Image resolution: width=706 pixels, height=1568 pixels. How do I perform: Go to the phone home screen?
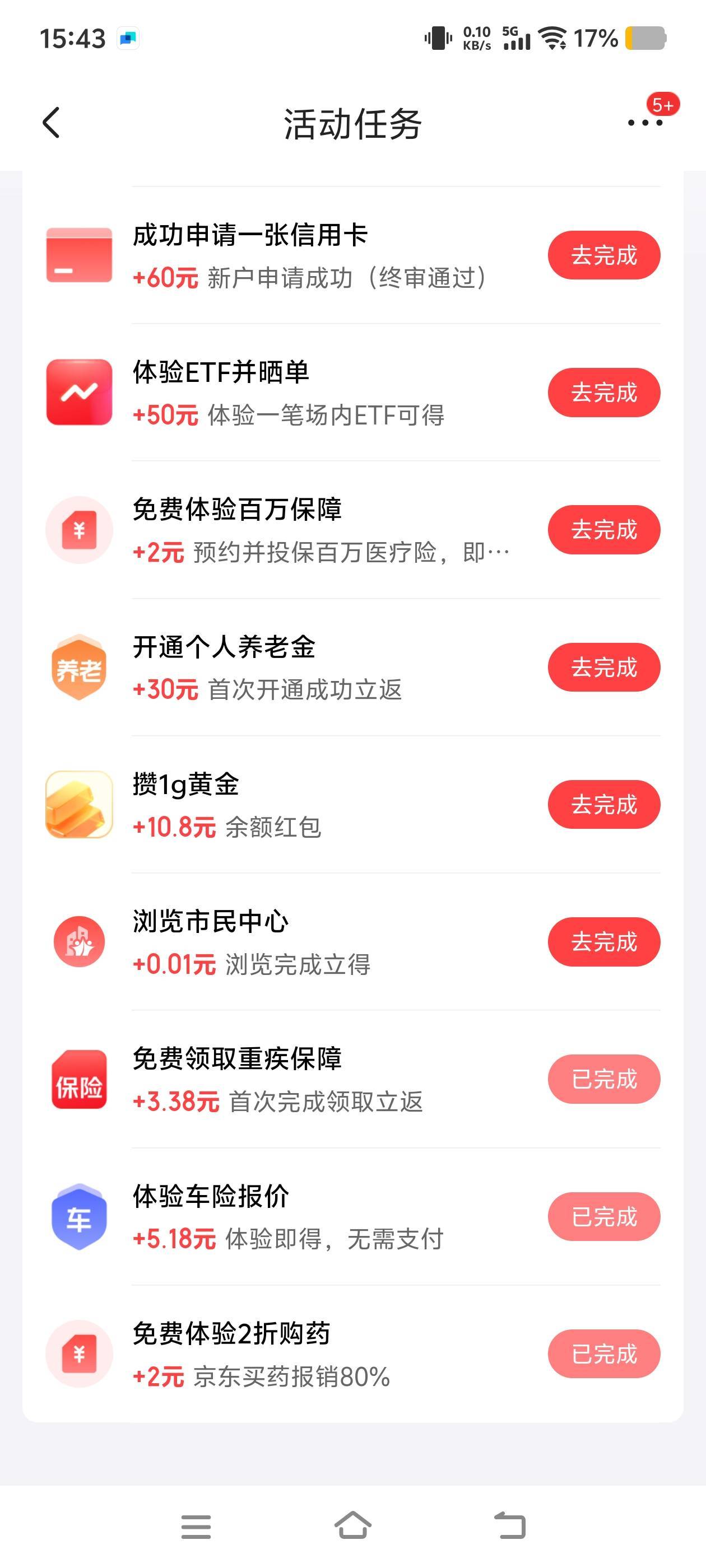352,1525
